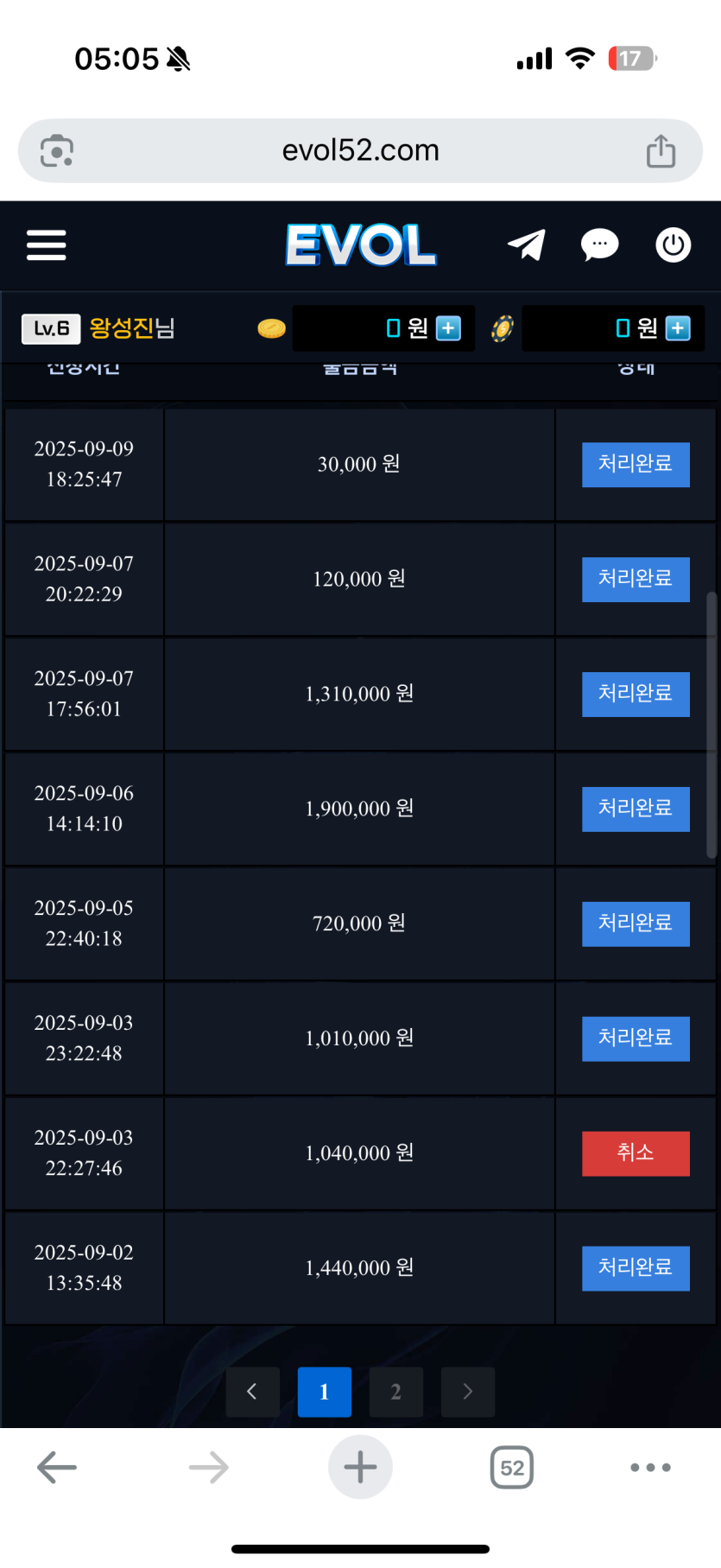This screenshot has height=1568, width=721.
Task: Show the 52 open tabs
Action: pyautogui.click(x=511, y=1467)
